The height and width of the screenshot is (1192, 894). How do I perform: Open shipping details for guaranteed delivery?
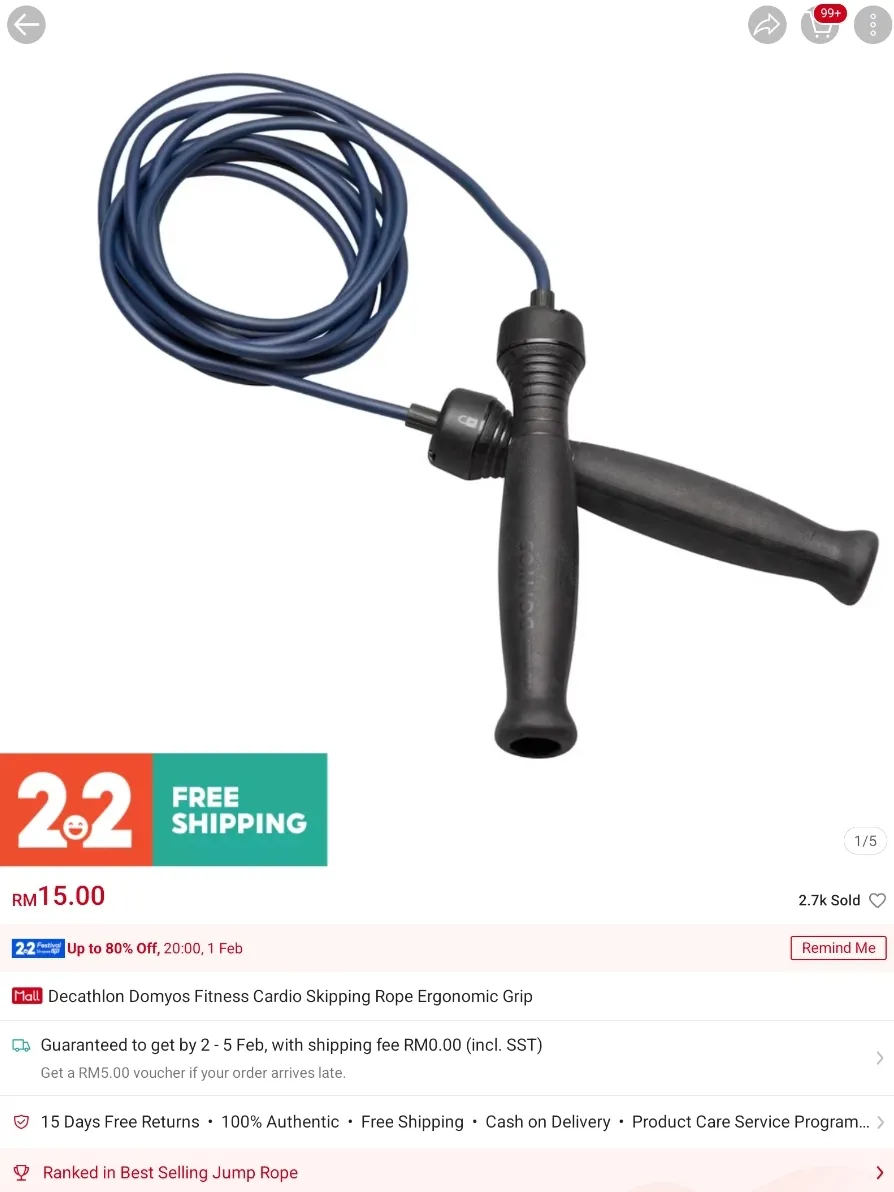pos(446,1057)
